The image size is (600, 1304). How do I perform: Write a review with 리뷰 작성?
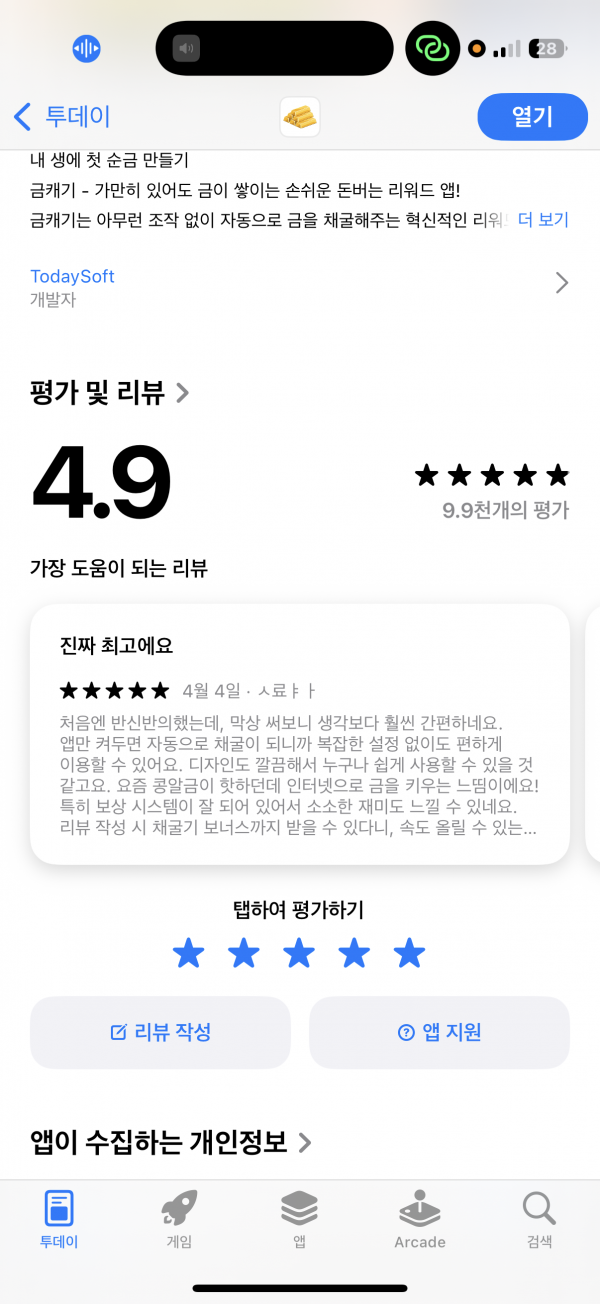(160, 1033)
